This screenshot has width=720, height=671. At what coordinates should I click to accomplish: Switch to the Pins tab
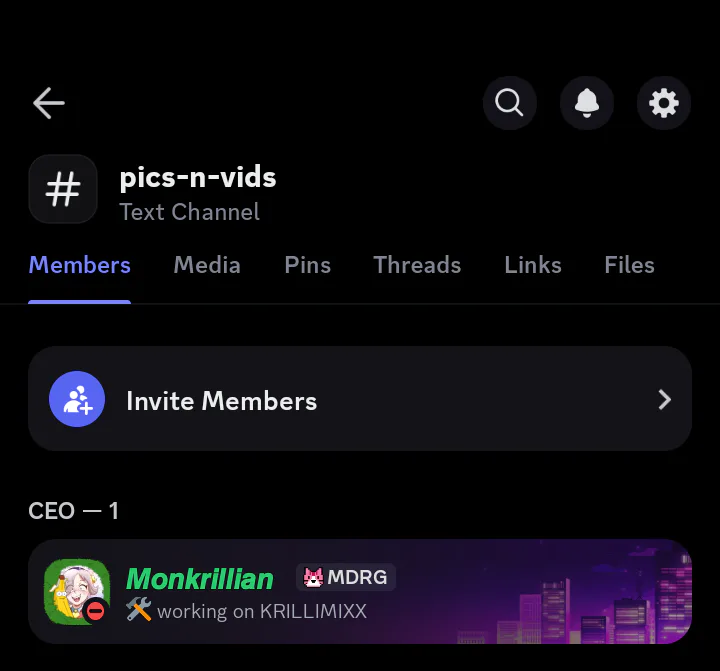(307, 265)
